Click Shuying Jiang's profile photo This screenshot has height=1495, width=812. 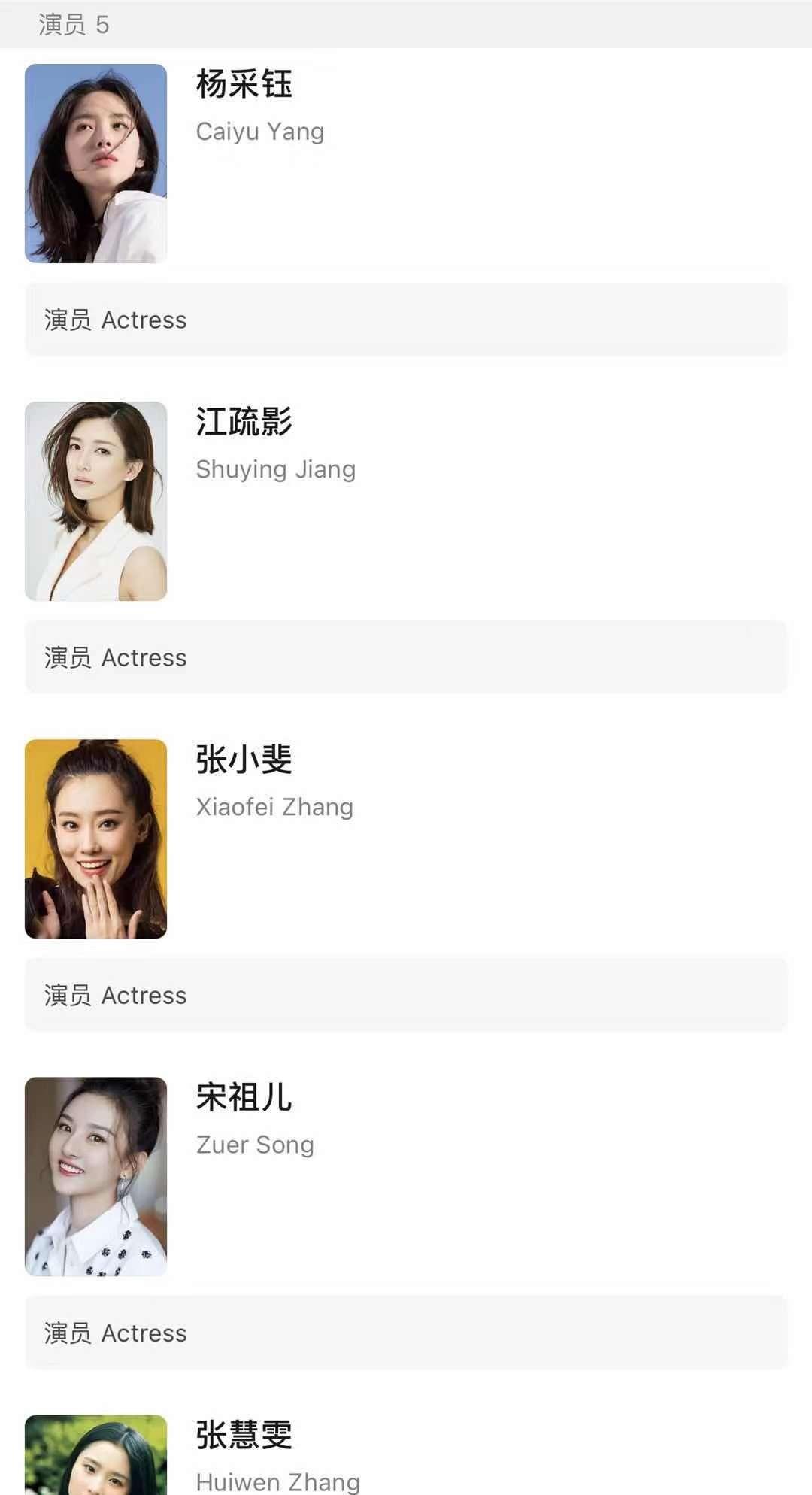[x=96, y=500]
